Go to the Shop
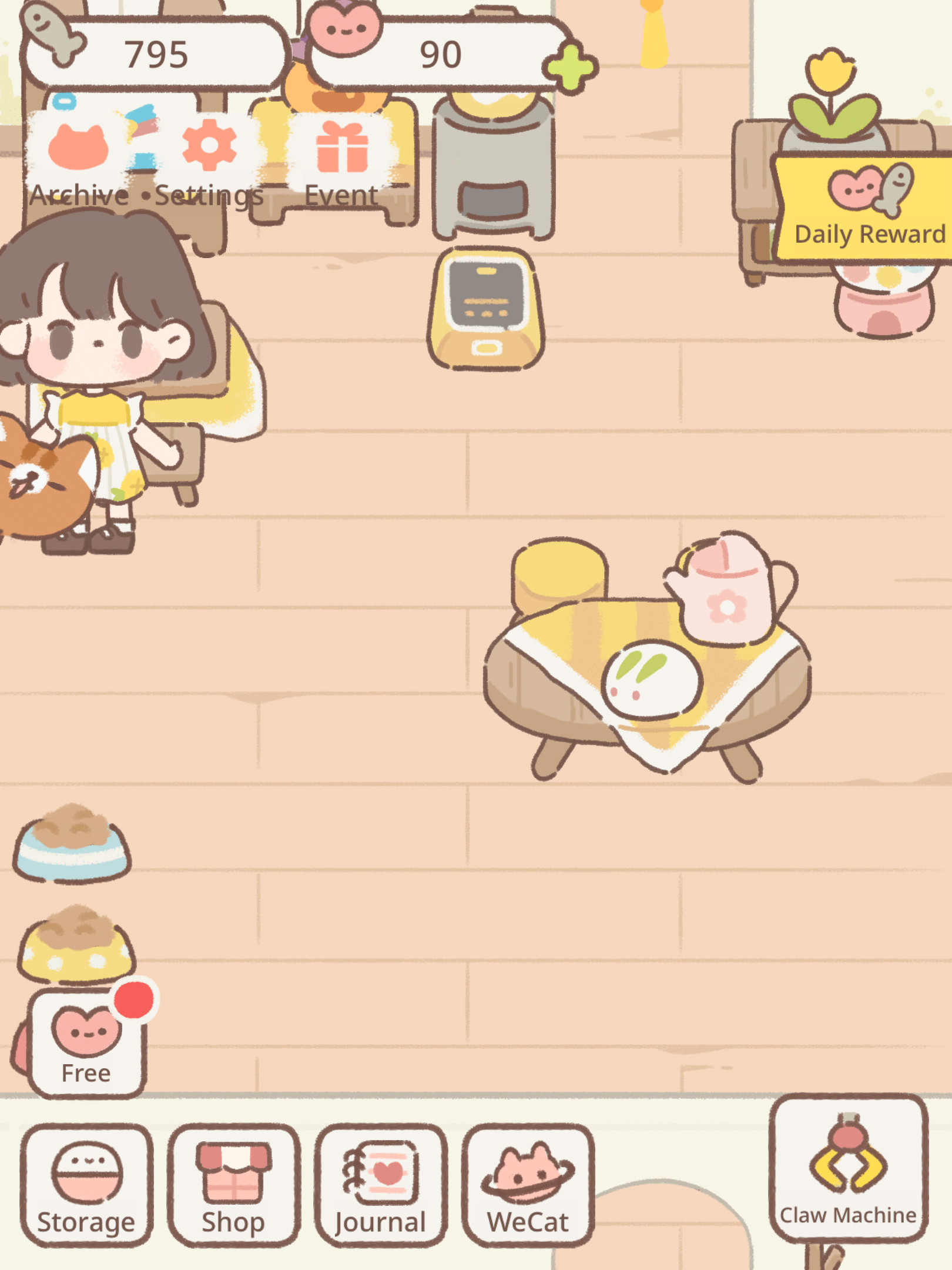This screenshot has width=952, height=1270. (x=234, y=1185)
